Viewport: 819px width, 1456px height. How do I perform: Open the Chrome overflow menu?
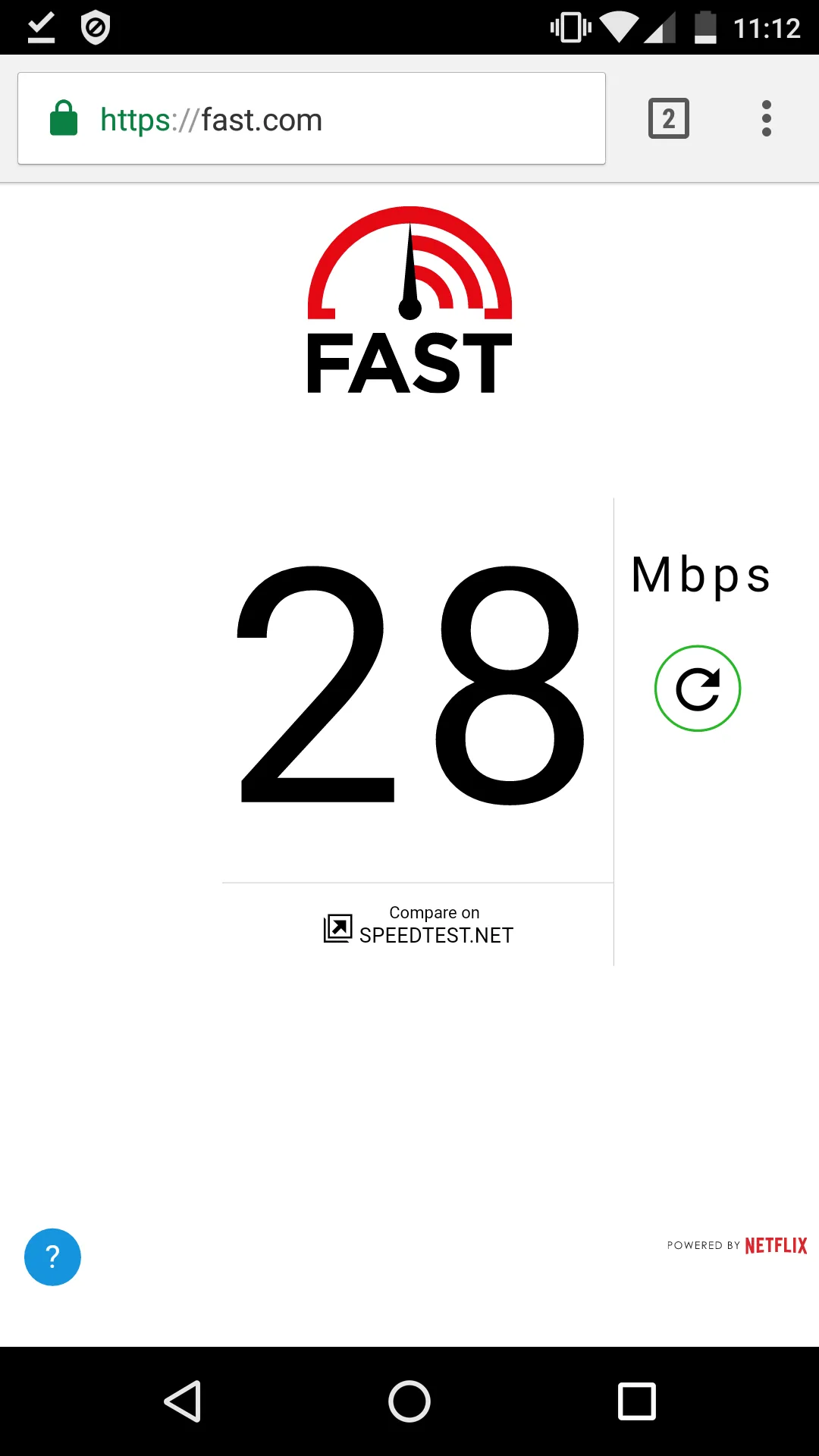[x=766, y=119]
